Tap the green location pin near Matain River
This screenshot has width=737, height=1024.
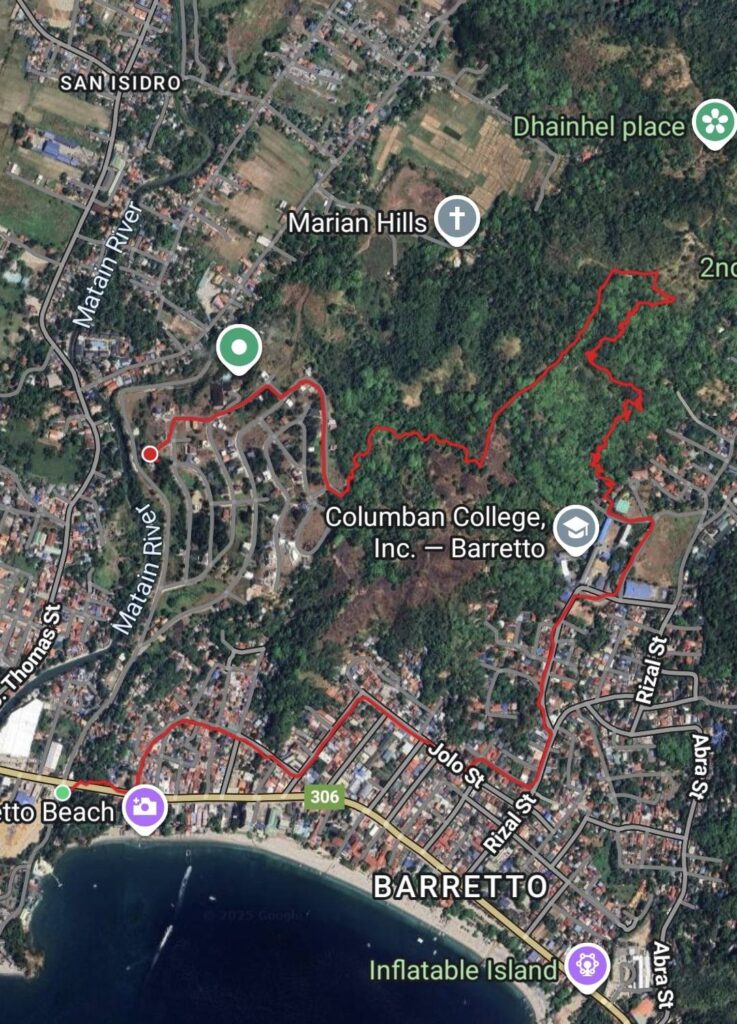(239, 349)
